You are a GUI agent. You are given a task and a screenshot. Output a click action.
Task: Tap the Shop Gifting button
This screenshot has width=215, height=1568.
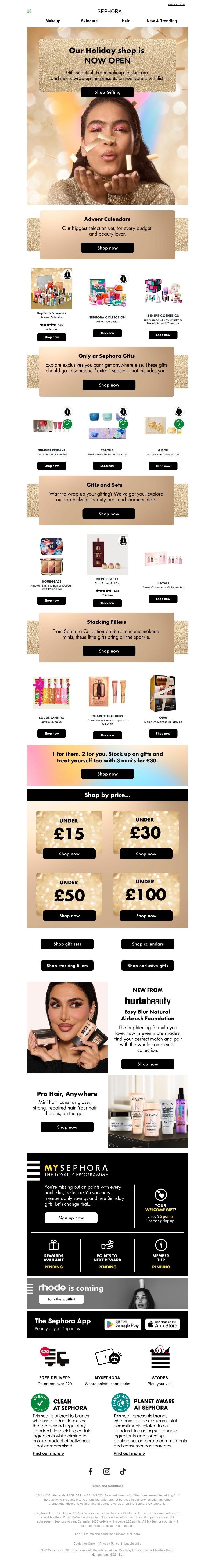(107, 93)
